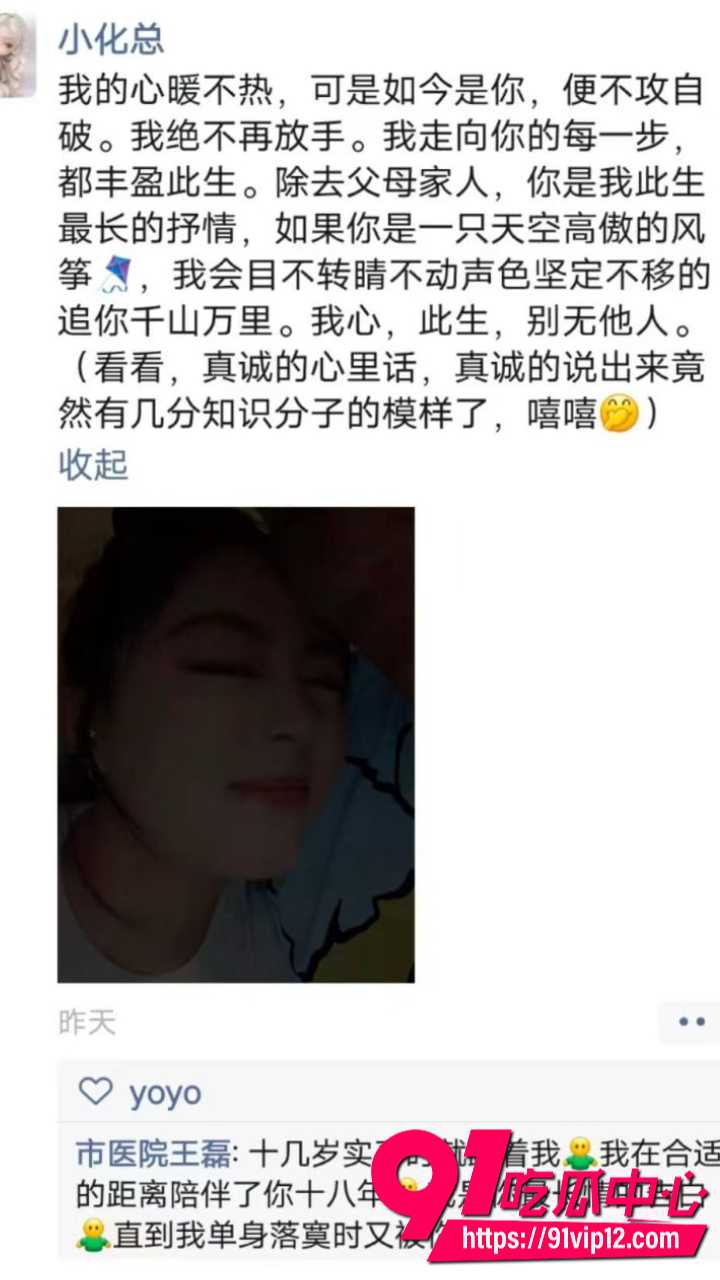Open the post's photo full screen
This screenshot has width=720, height=1280.
point(236,744)
